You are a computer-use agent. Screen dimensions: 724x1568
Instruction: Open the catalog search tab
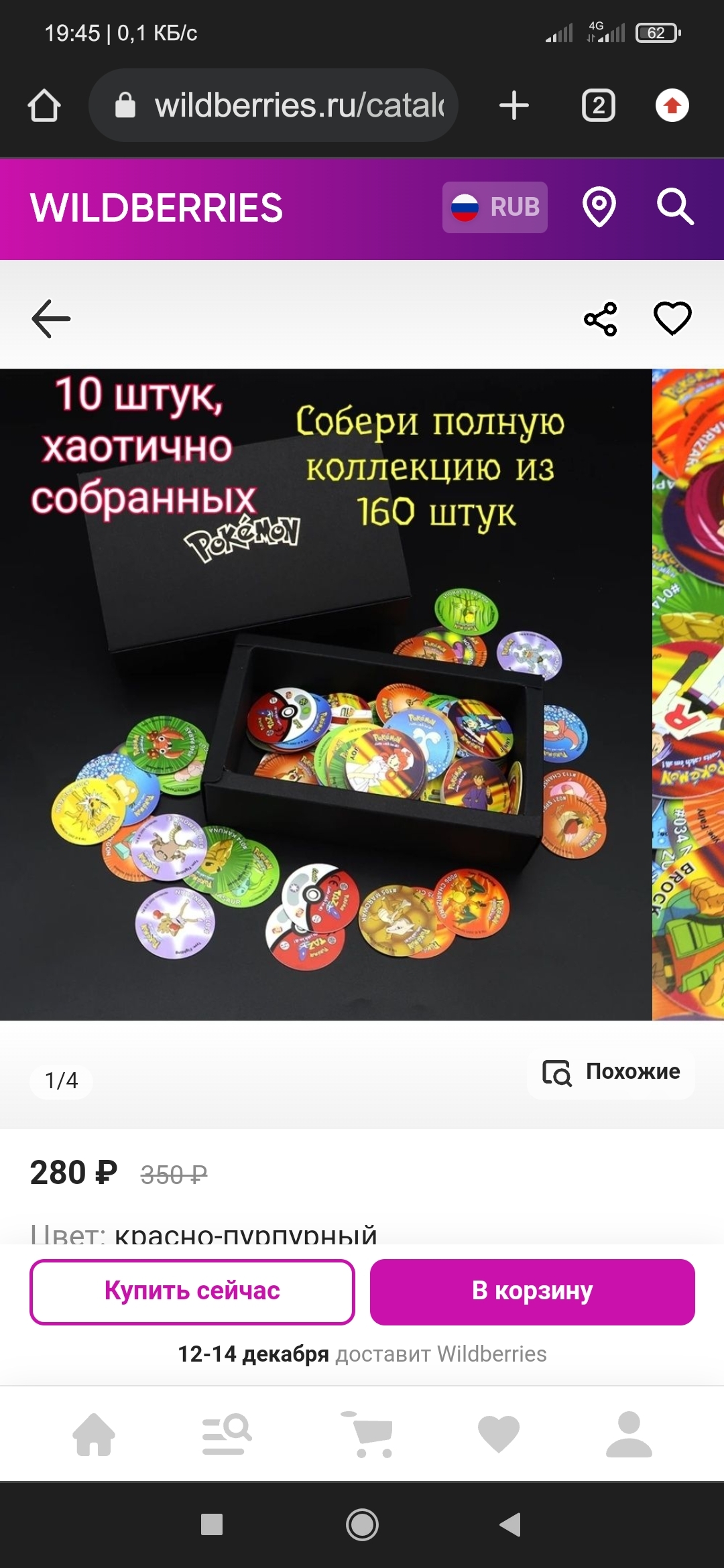[x=227, y=1434]
